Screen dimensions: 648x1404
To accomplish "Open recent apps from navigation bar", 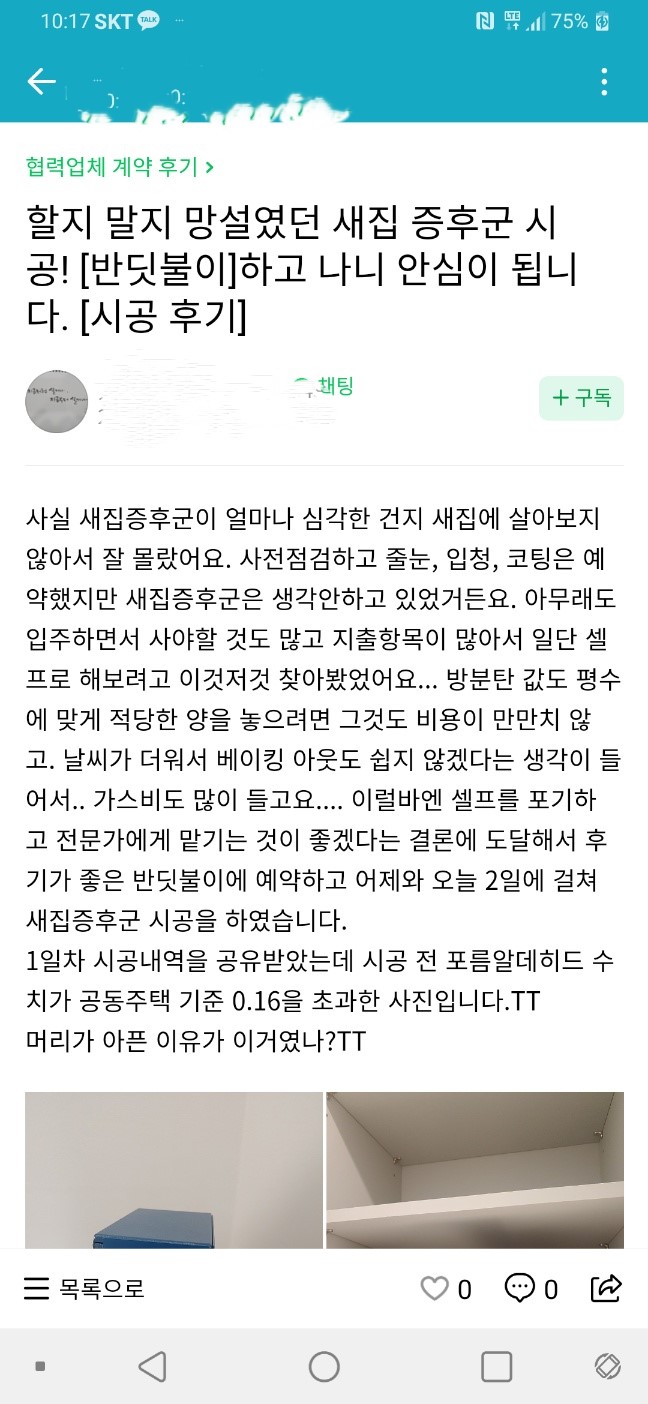I will click(496, 1366).
